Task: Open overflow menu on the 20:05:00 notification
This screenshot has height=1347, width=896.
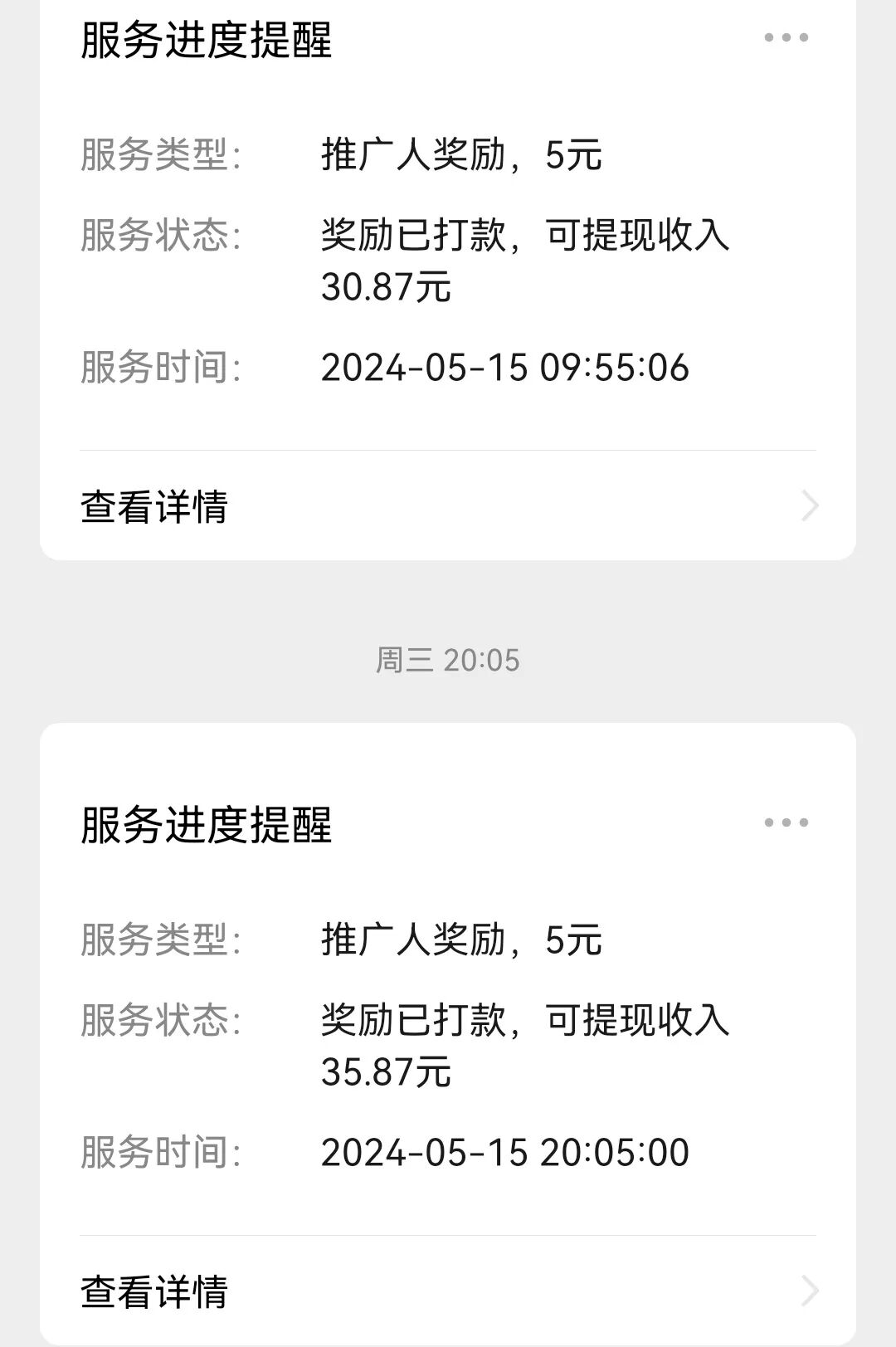Action: coord(786,822)
